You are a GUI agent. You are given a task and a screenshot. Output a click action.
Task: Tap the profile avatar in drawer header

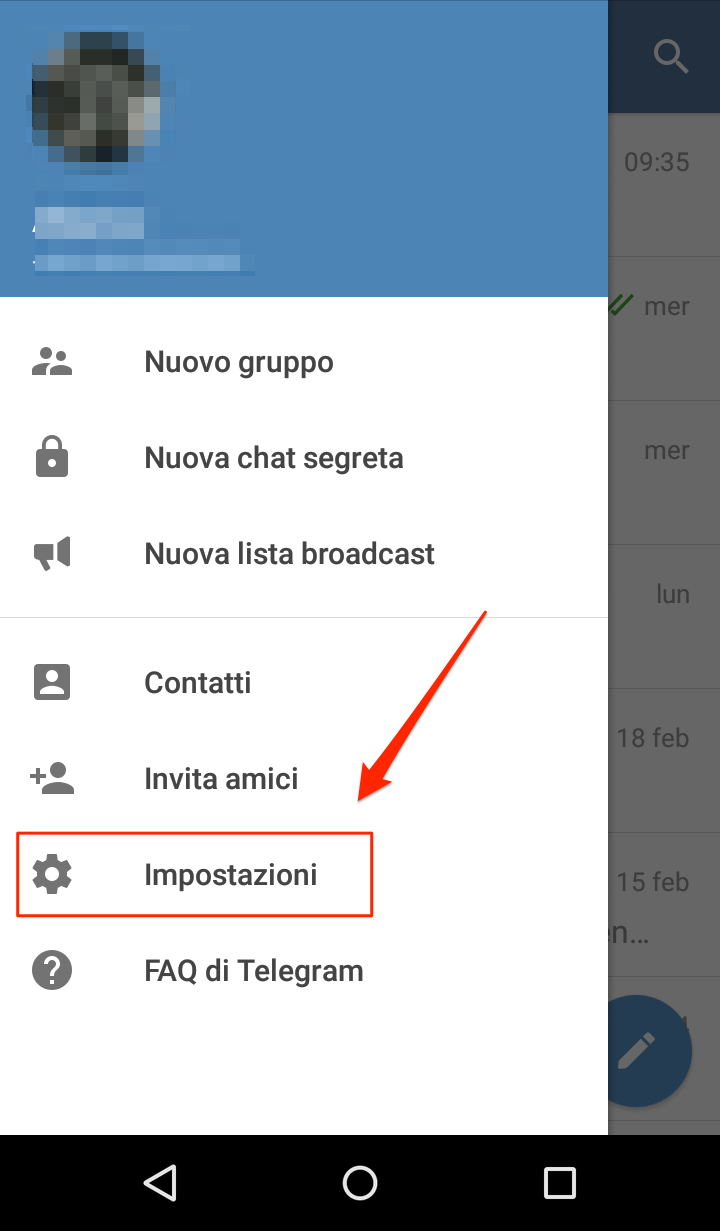[96, 96]
